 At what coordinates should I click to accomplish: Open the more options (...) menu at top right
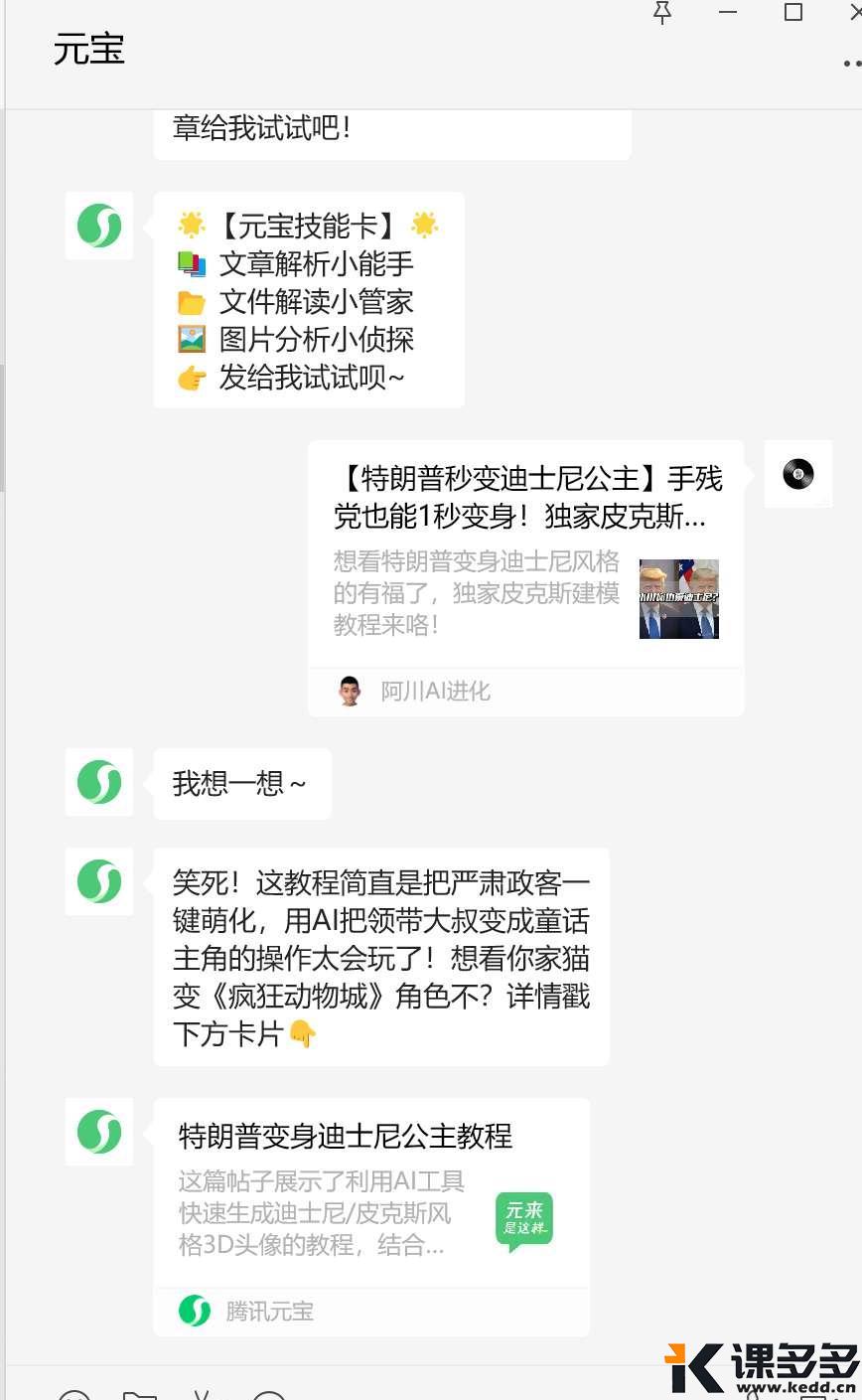(x=852, y=62)
